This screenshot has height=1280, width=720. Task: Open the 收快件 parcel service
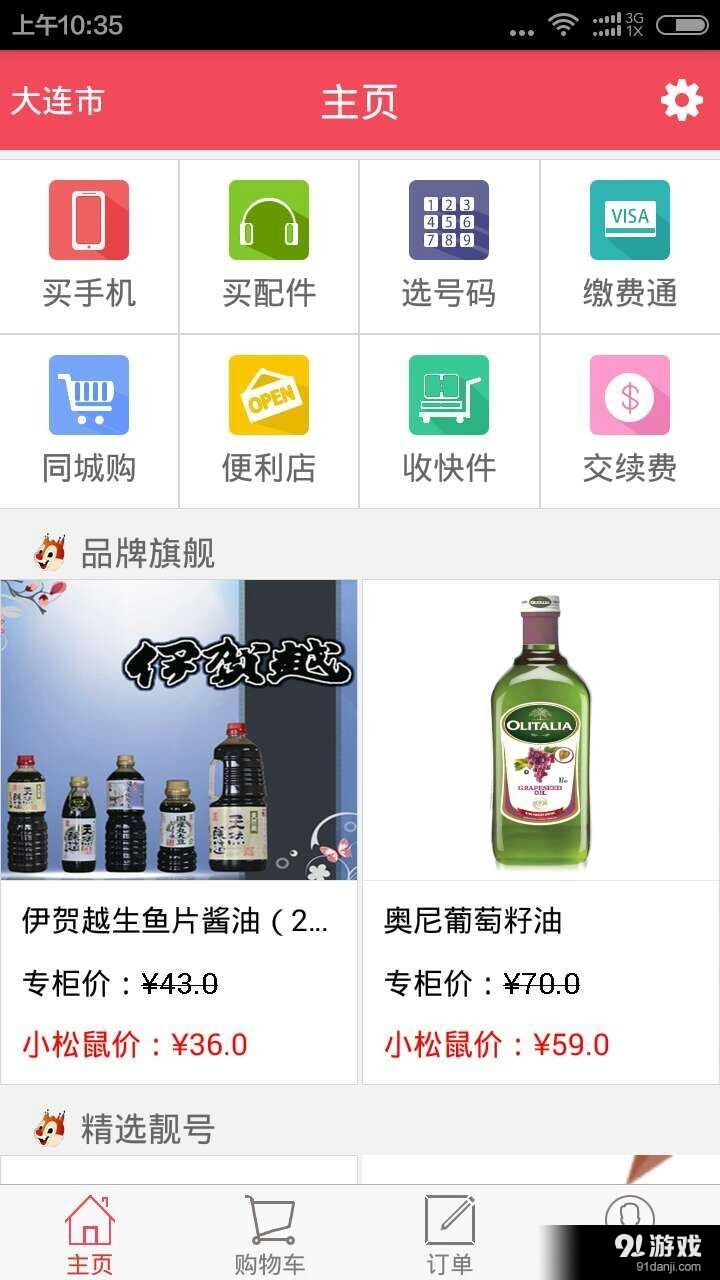click(449, 421)
